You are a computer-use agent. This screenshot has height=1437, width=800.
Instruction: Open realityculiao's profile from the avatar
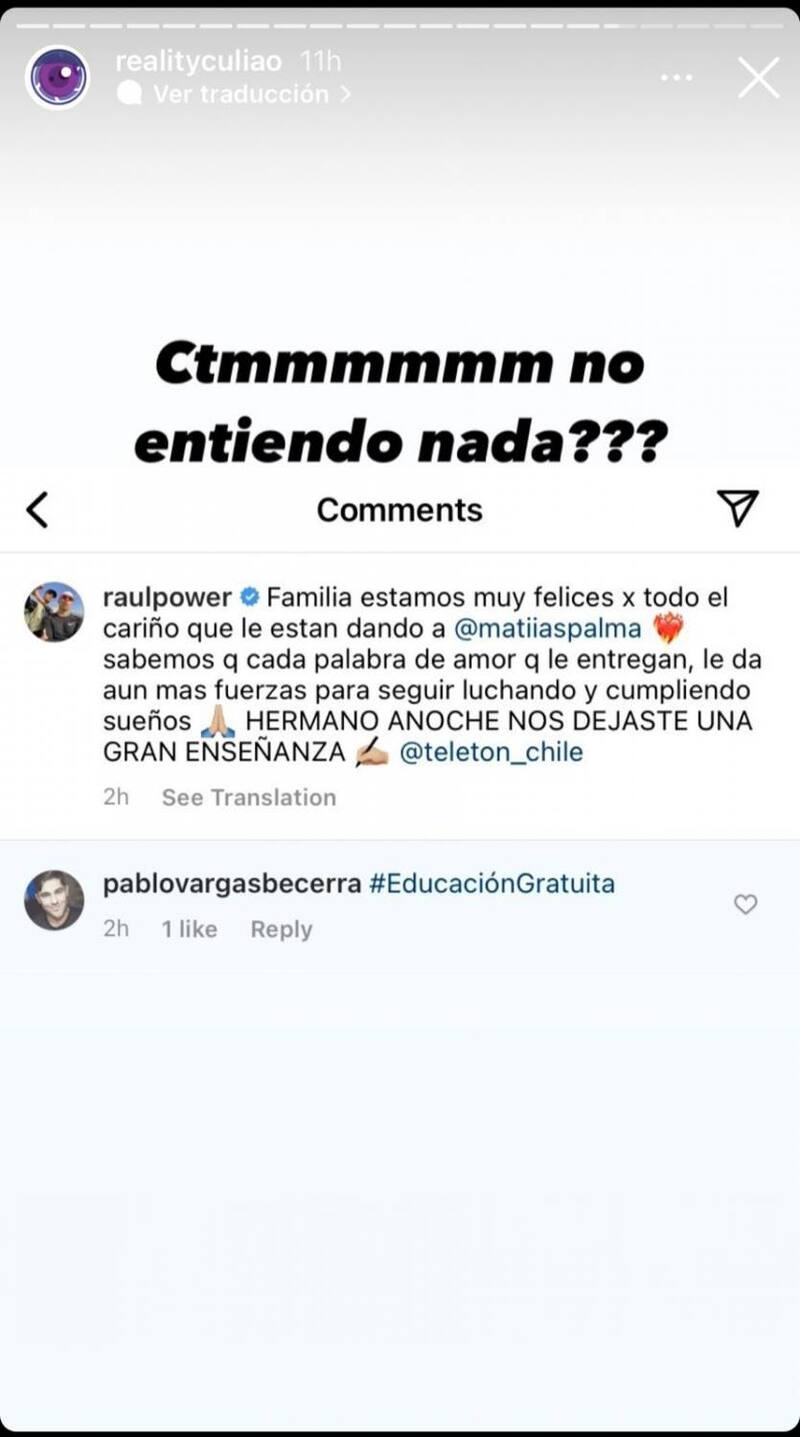[x=57, y=77]
